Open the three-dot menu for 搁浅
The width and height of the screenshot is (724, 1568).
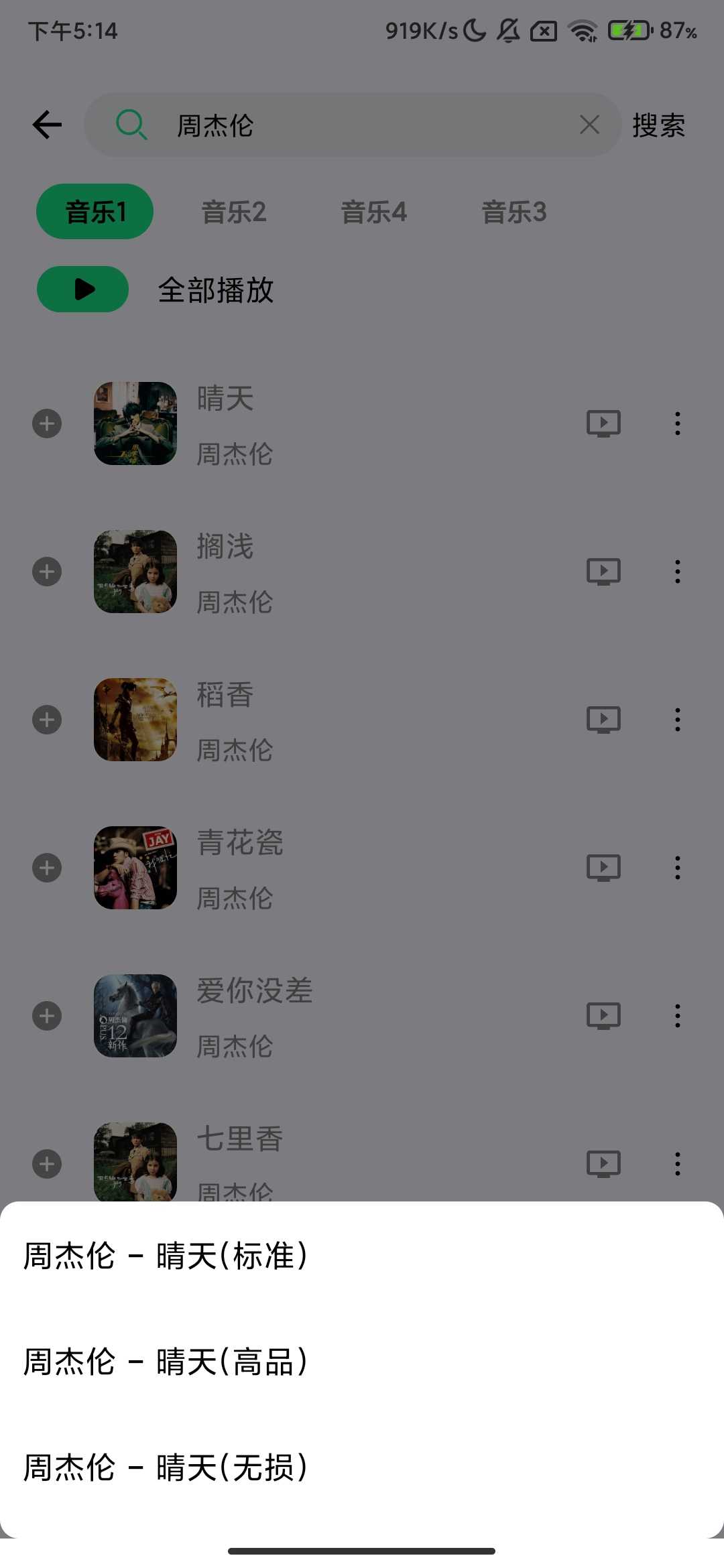coord(677,571)
